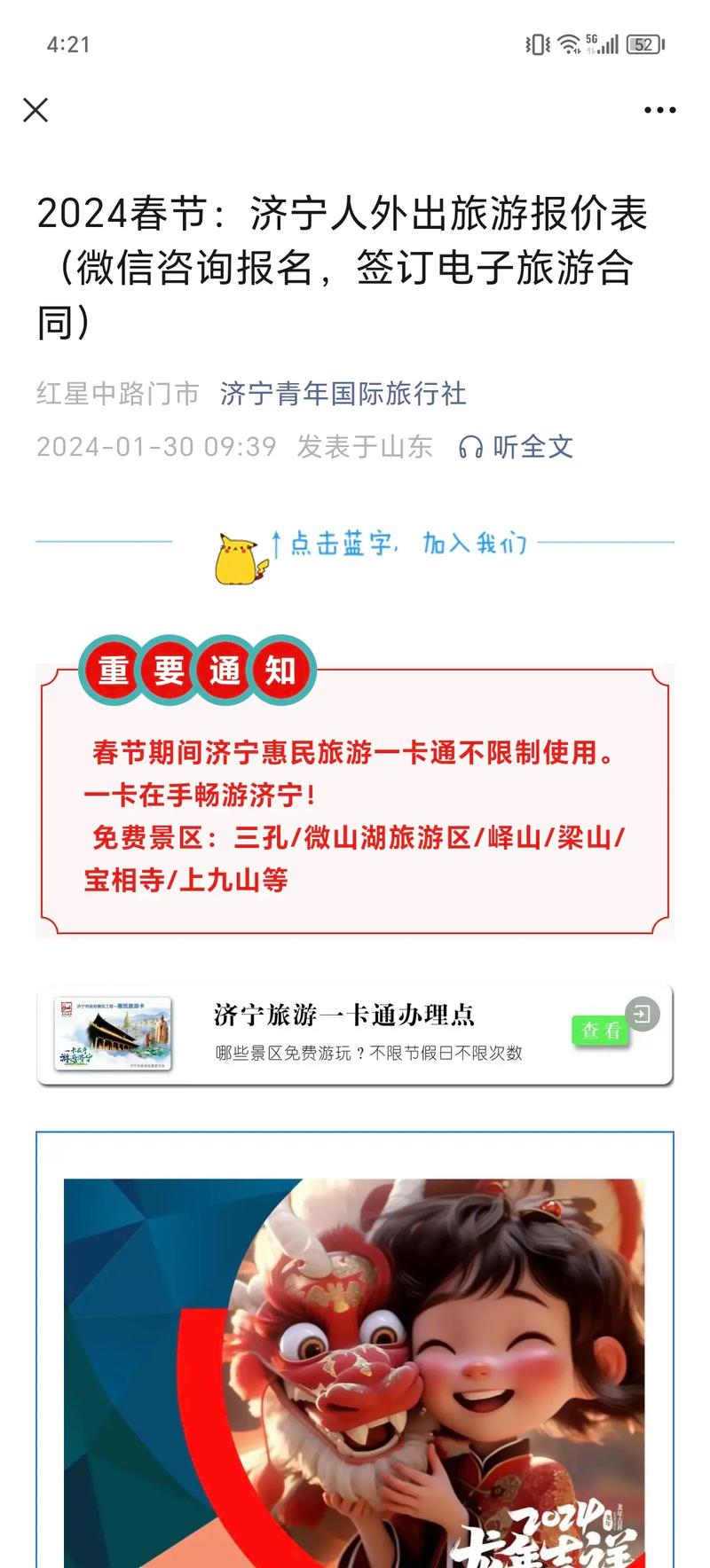This screenshot has width=710, height=1568.
Task: Open the 2024 dragon year poster image
Action: tap(354, 1373)
